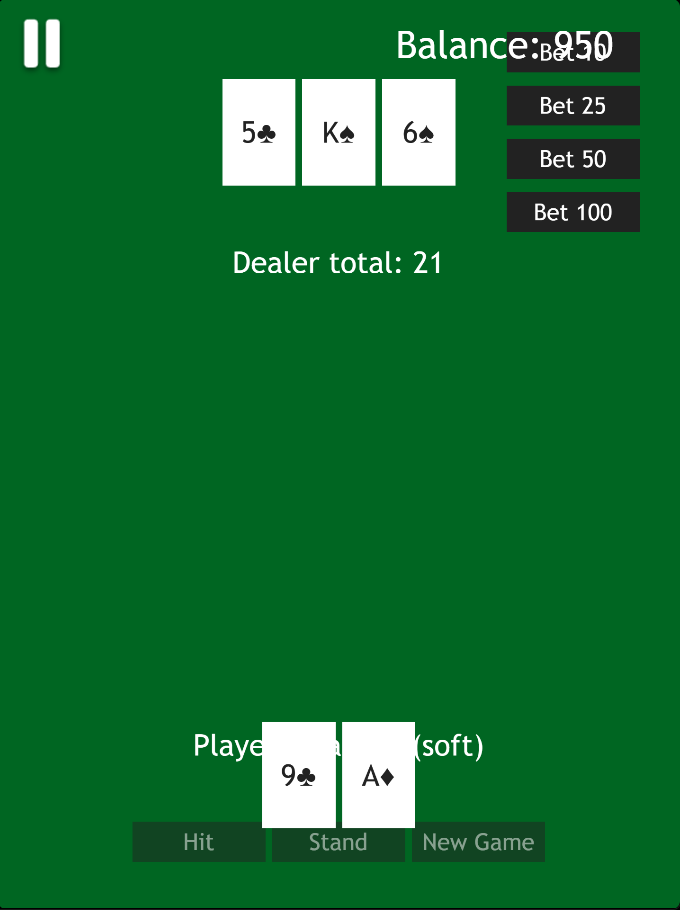Stand on the current hand
Image resolution: width=680 pixels, height=910 pixels.
pyautogui.click(x=338, y=846)
